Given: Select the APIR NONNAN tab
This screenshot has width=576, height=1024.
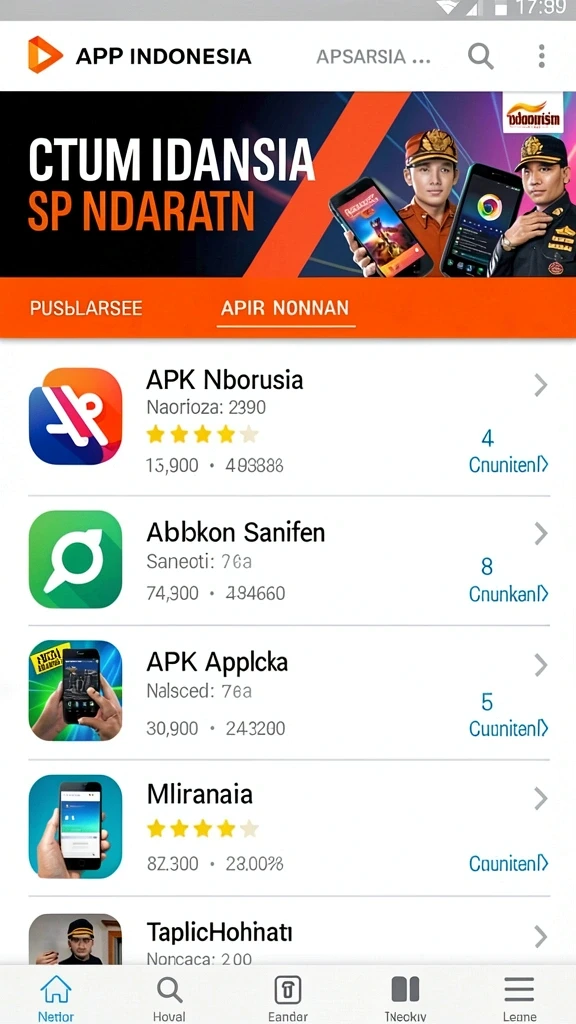Looking at the screenshot, I should (x=285, y=308).
